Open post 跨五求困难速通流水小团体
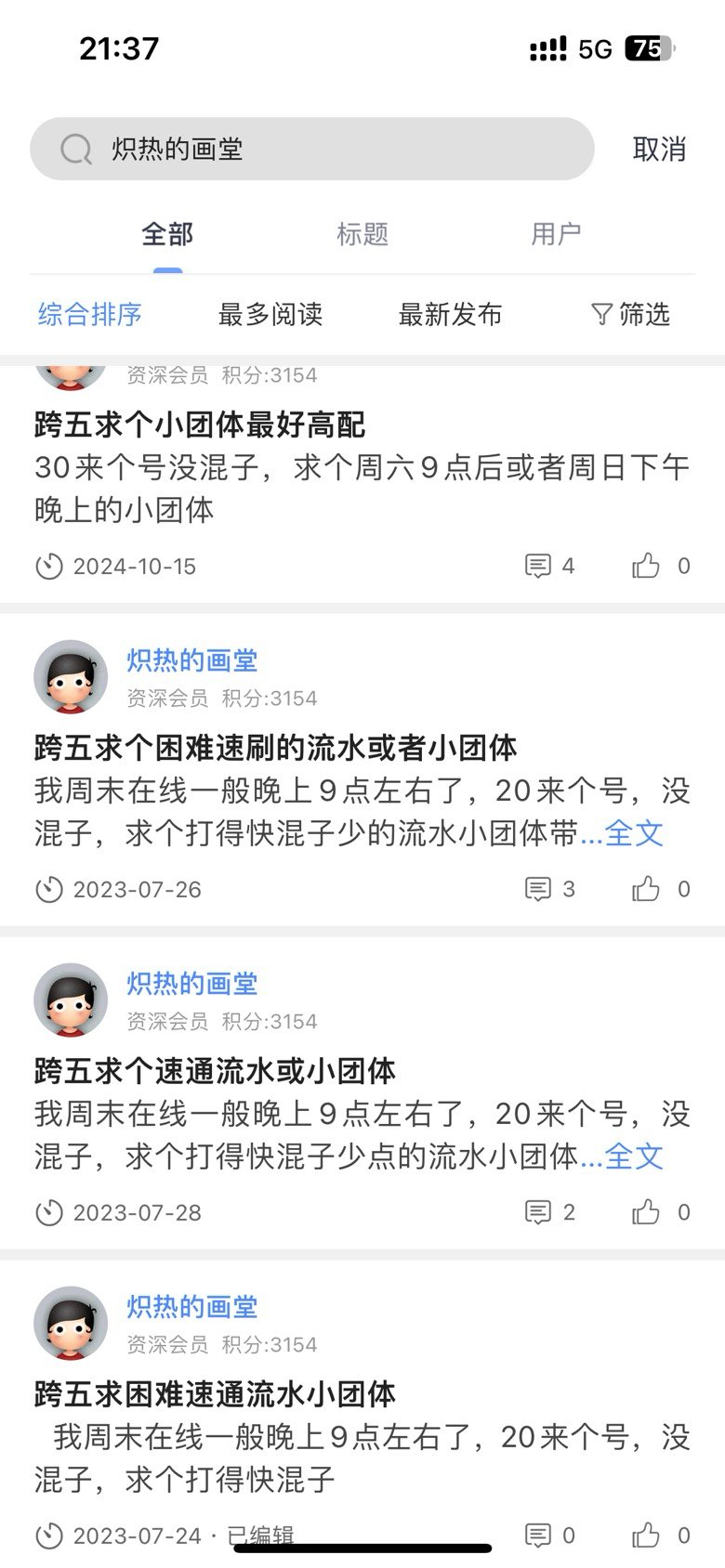This screenshot has width=725, height=1568. point(215,1393)
